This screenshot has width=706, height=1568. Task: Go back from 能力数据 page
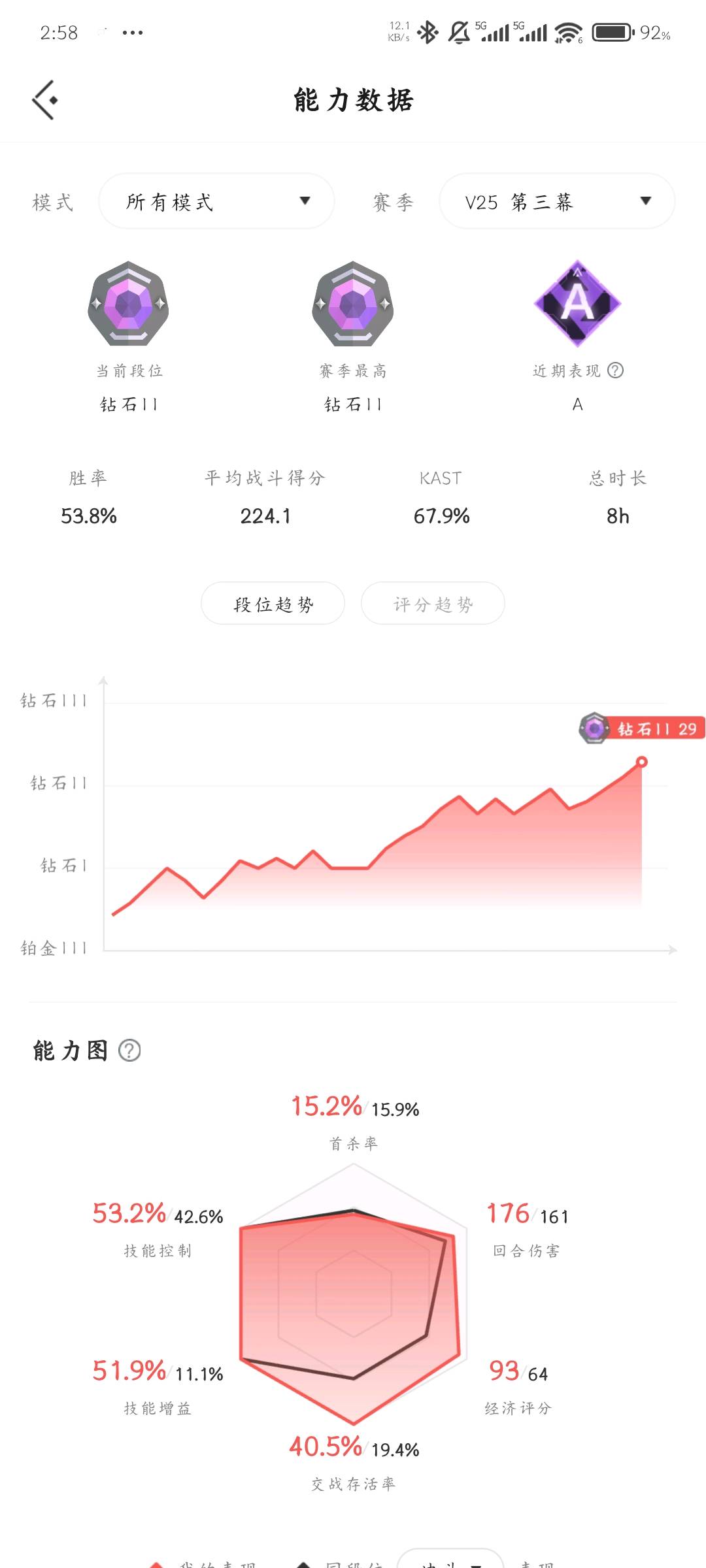point(44,100)
